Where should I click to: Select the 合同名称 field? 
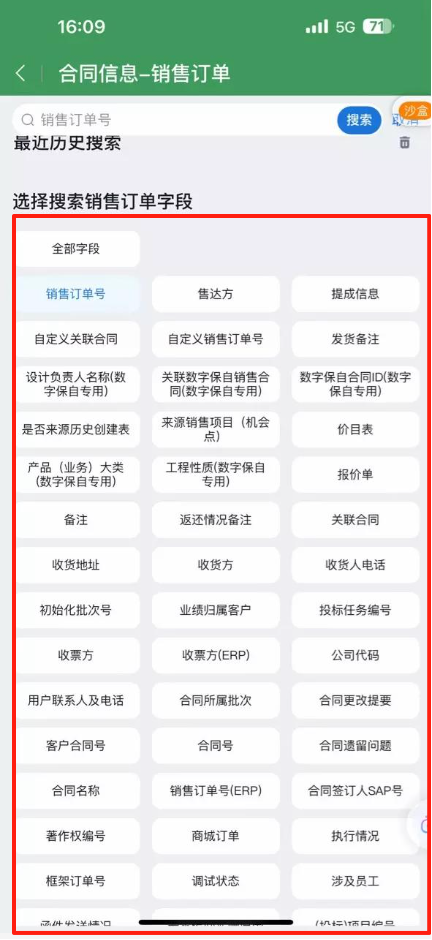(x=77, y=791)
